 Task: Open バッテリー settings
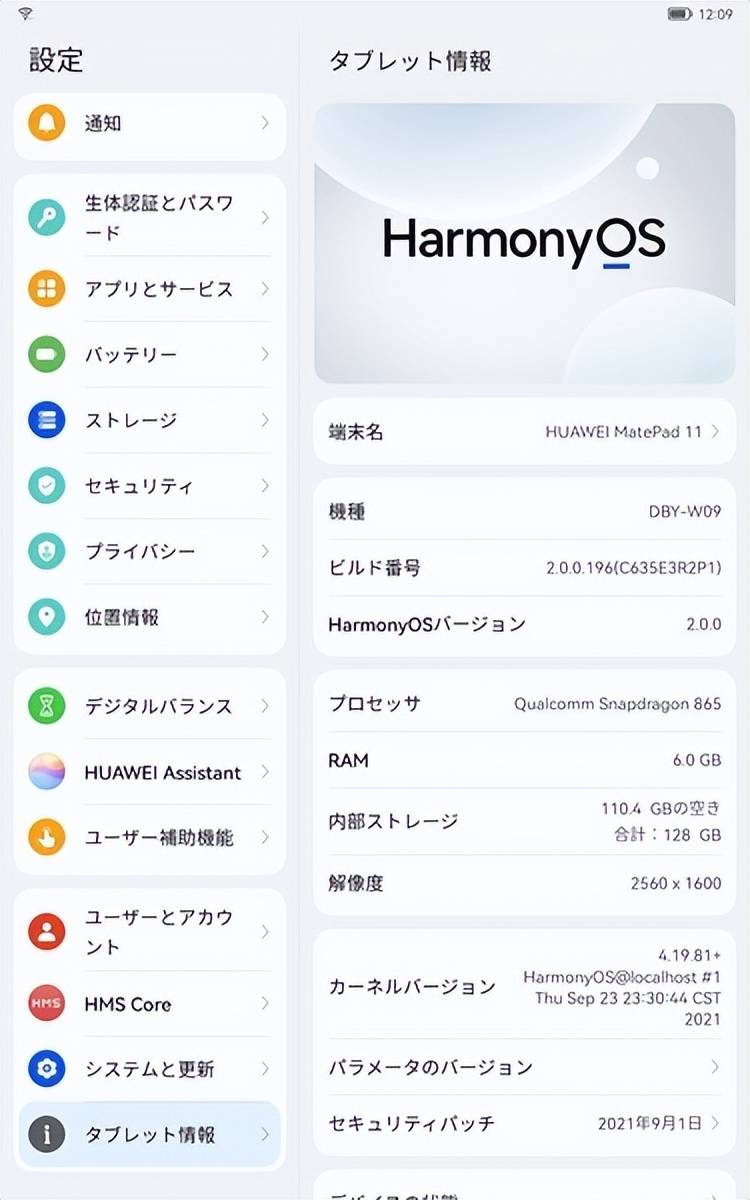coord(150,355)
